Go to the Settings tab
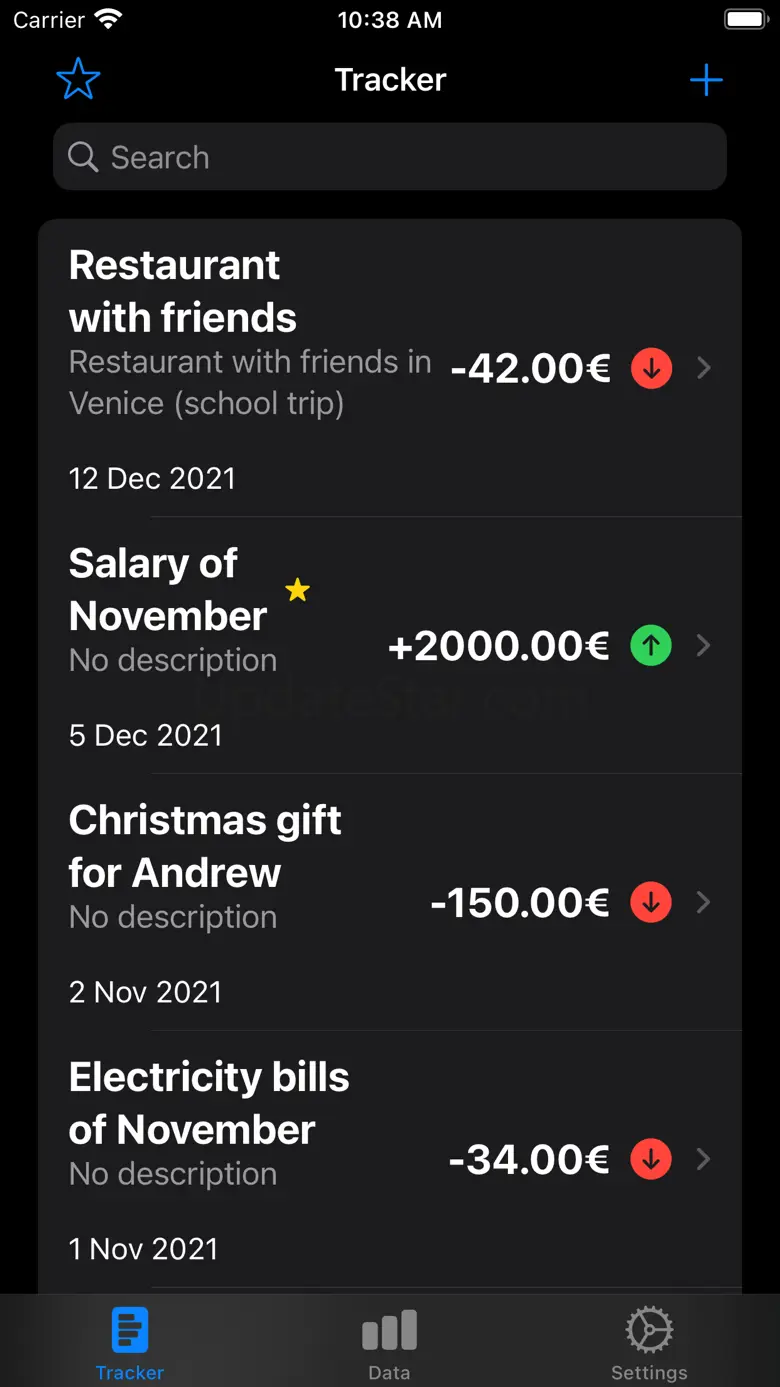 point(649,1343)
